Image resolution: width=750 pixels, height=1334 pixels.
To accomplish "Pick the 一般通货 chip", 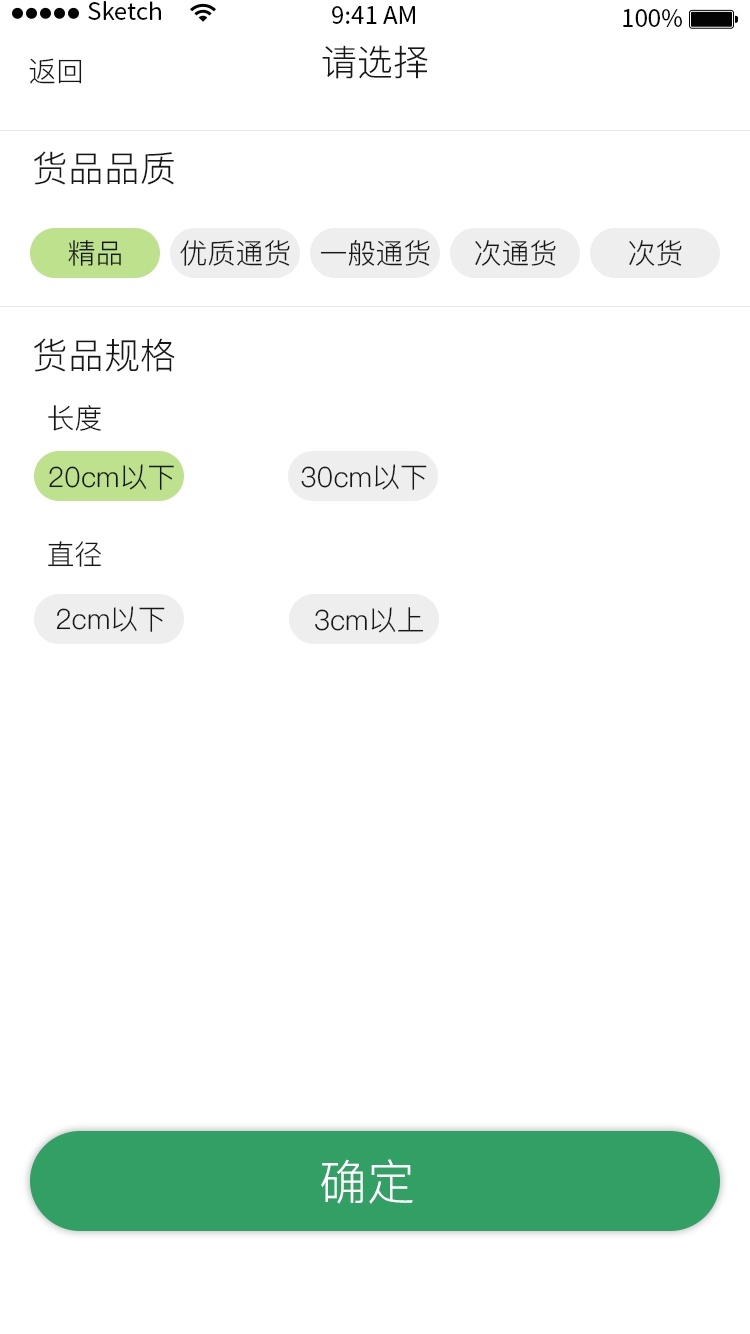I will (375, 253).
